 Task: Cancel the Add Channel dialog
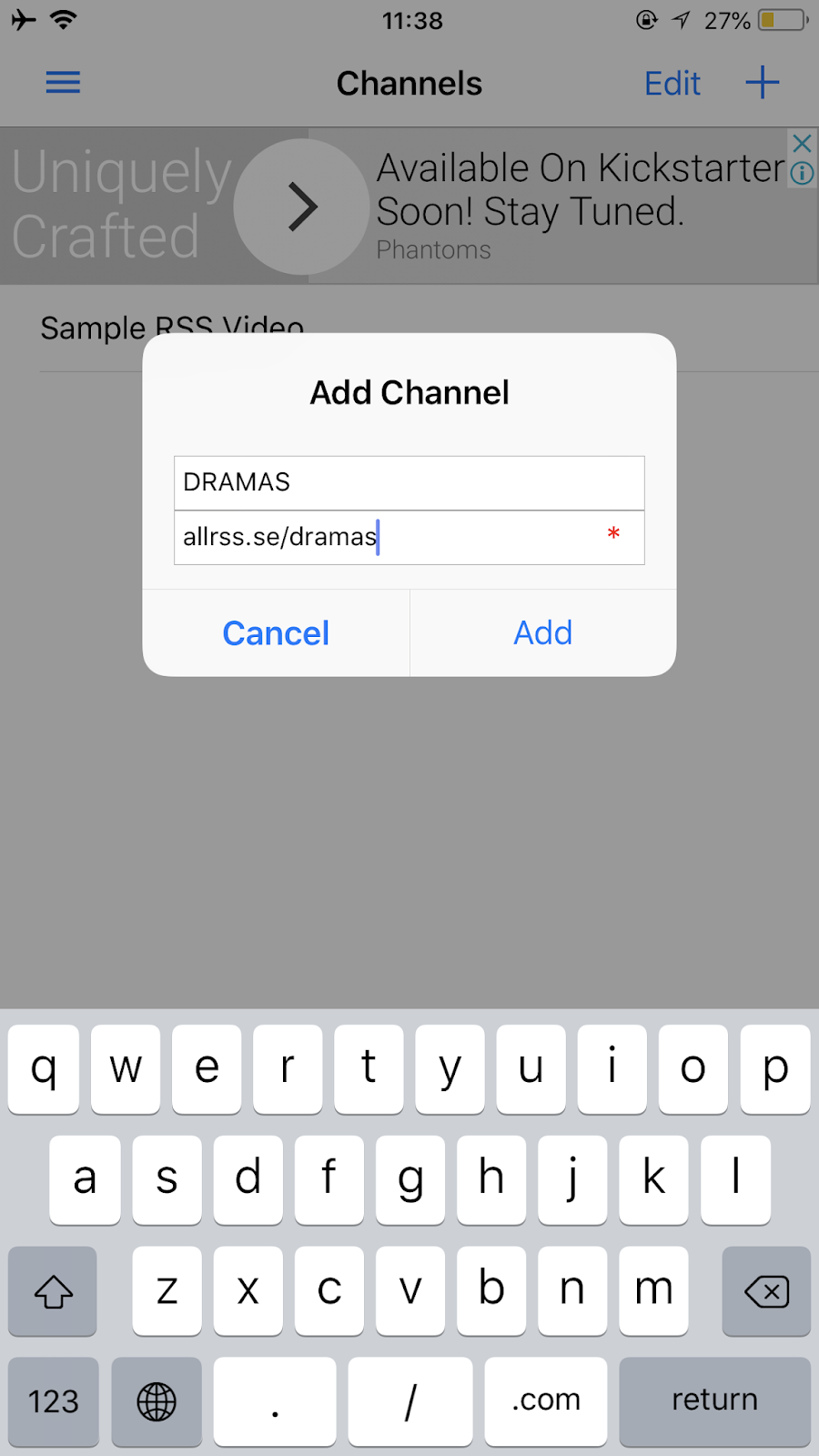[x=275, y=632]
